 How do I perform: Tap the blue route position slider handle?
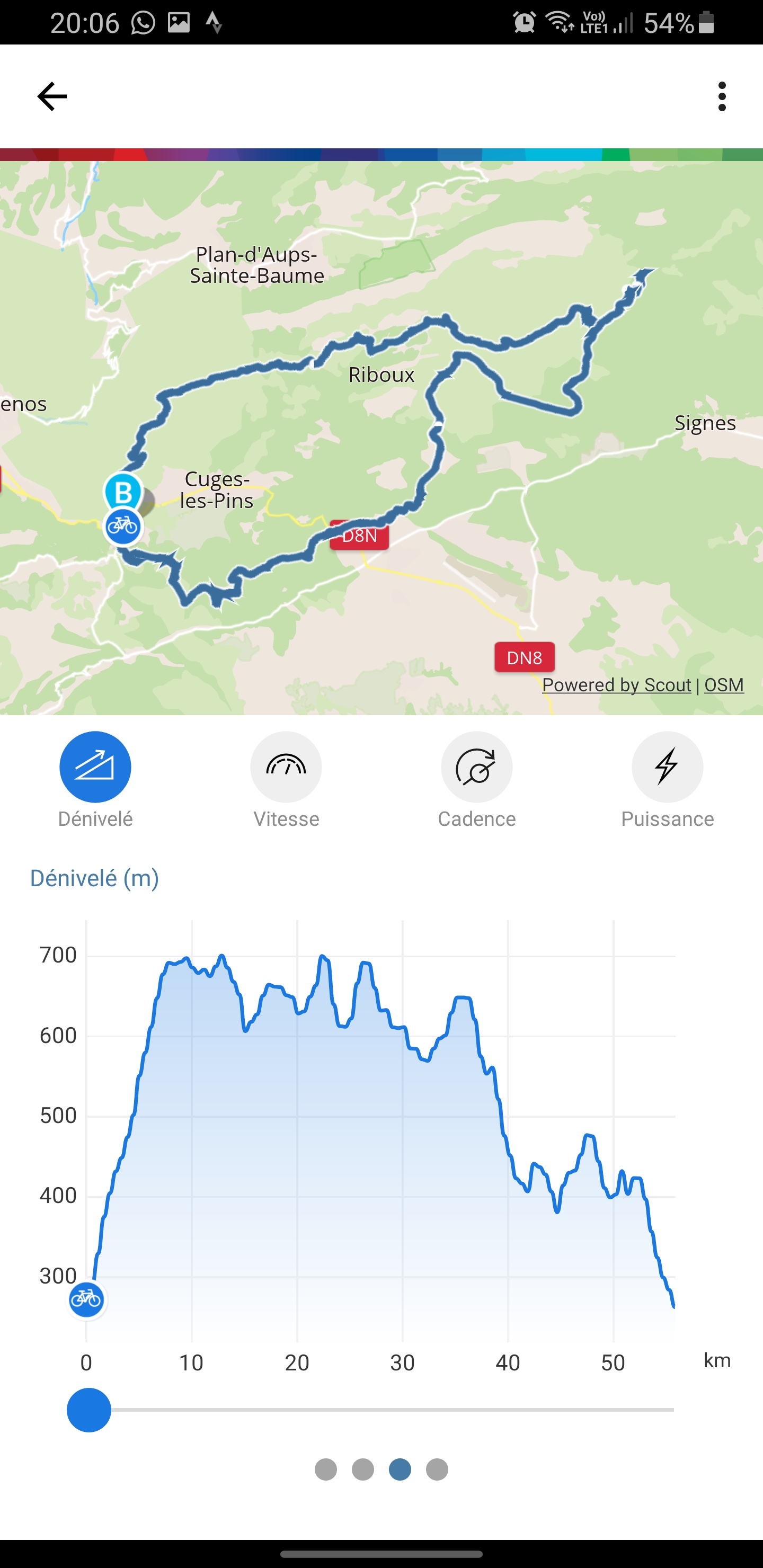point(89,1410)
